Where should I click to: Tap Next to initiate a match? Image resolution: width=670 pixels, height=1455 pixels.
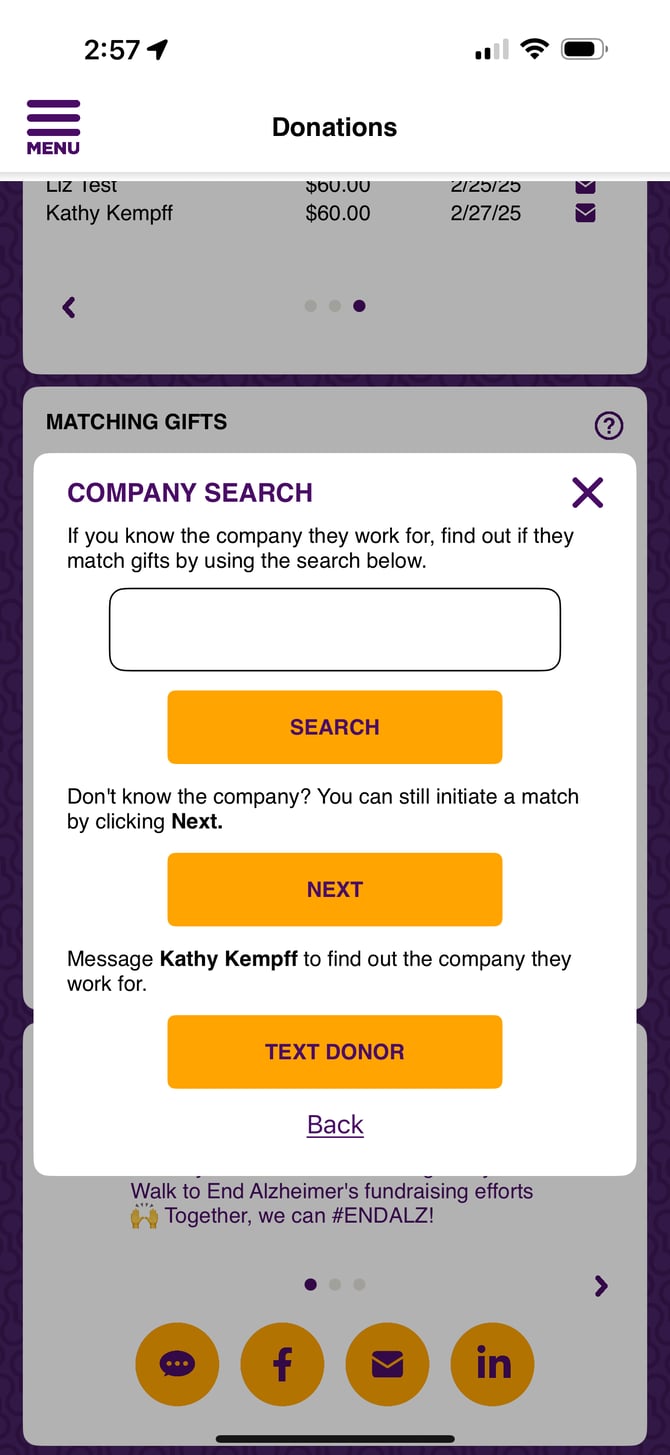pos(334,889)
